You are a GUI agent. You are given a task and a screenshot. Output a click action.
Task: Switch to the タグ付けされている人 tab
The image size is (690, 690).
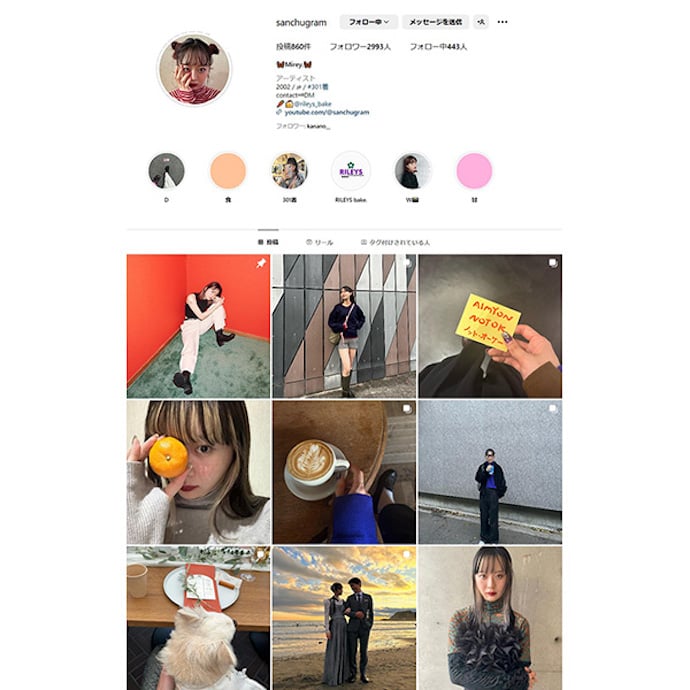click(394, 242)
